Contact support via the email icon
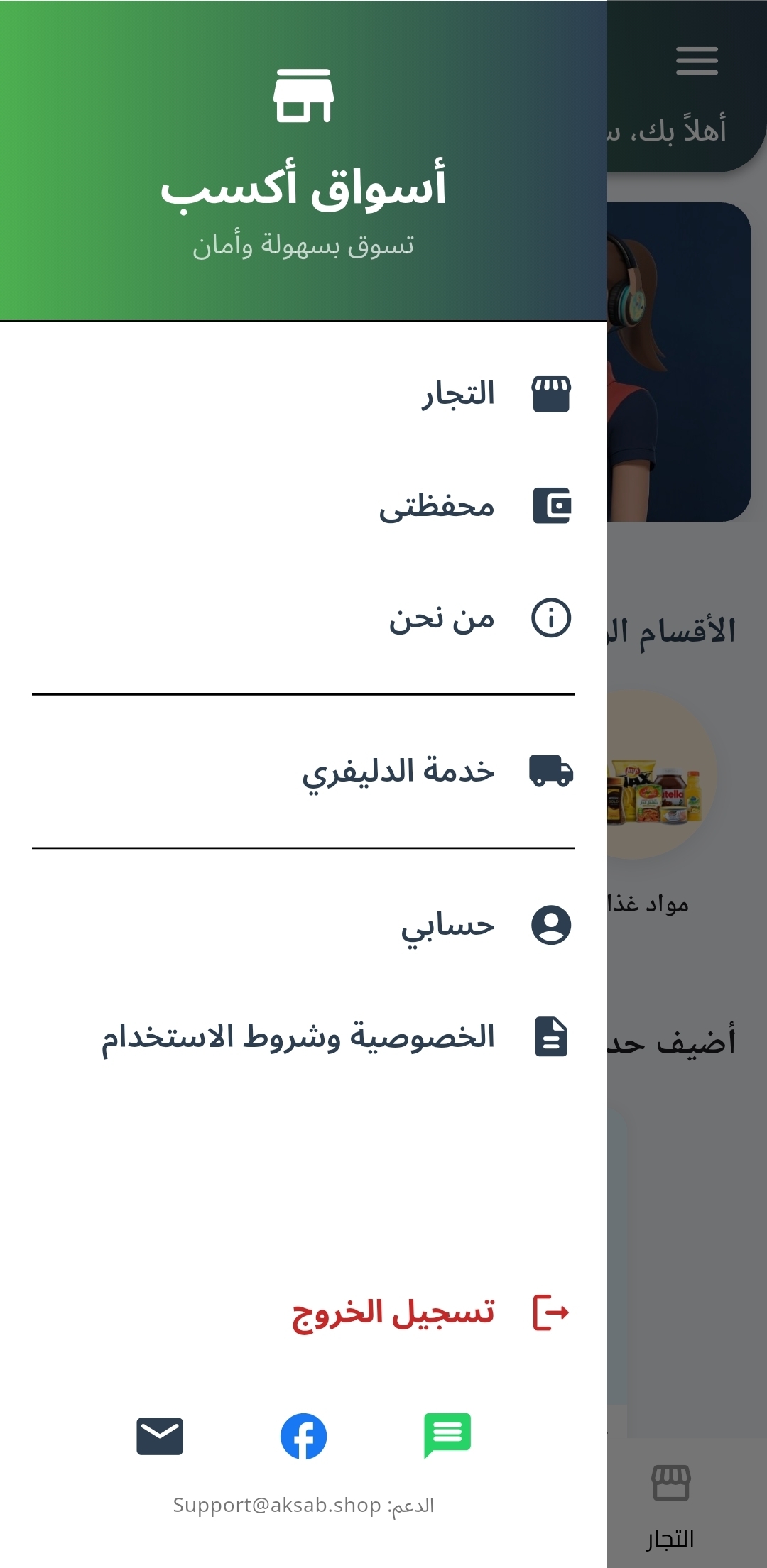This screenshot has width=767, height=1568. point(160,1436)
